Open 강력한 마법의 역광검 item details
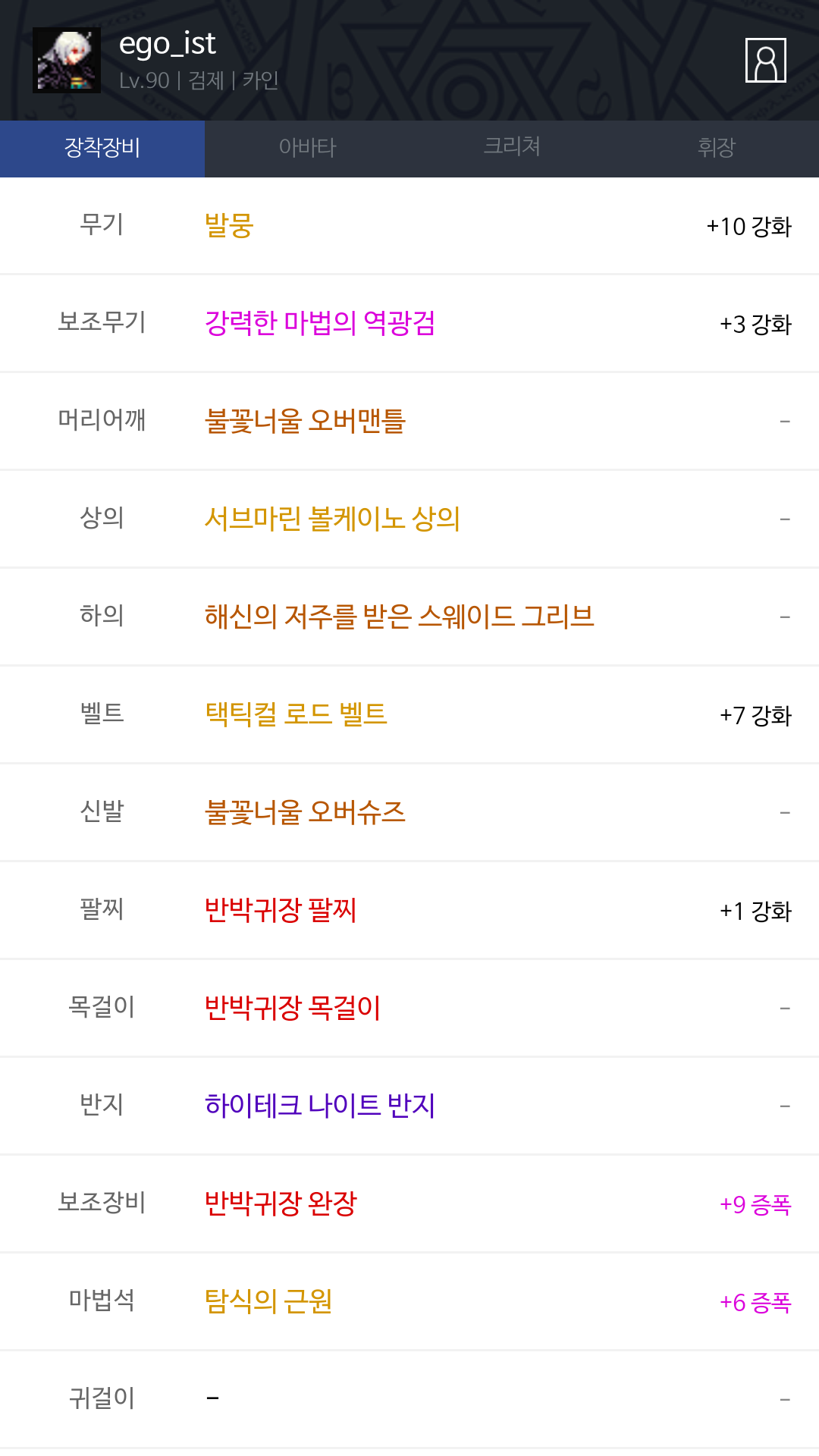Screen dimensions: 819x1456 click(x=320, y=324)
